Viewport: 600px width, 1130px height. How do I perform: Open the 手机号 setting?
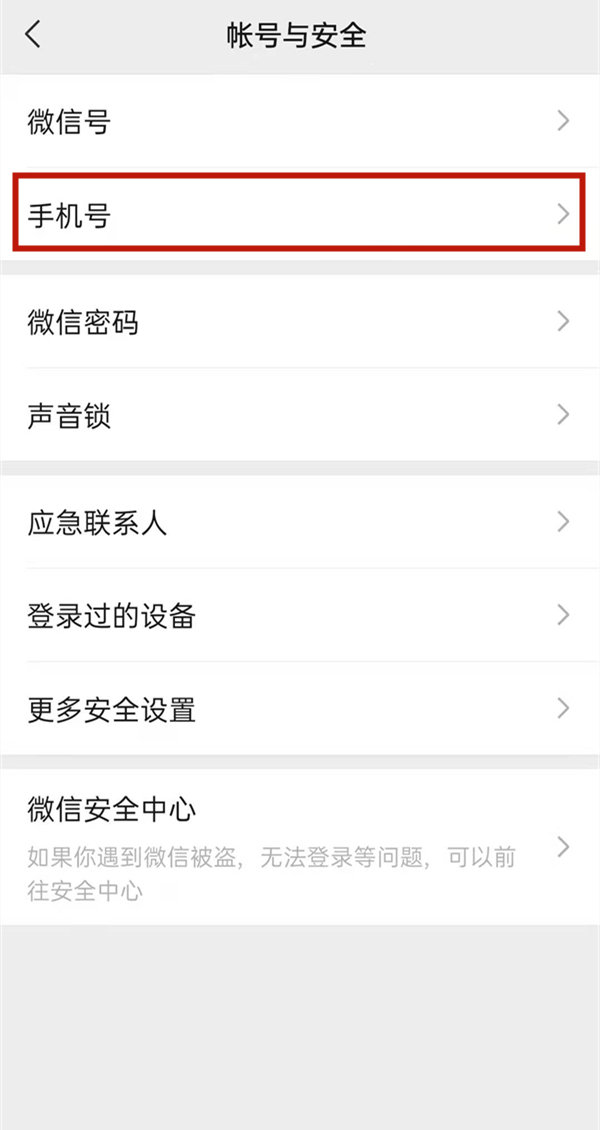tap(300, 214)
